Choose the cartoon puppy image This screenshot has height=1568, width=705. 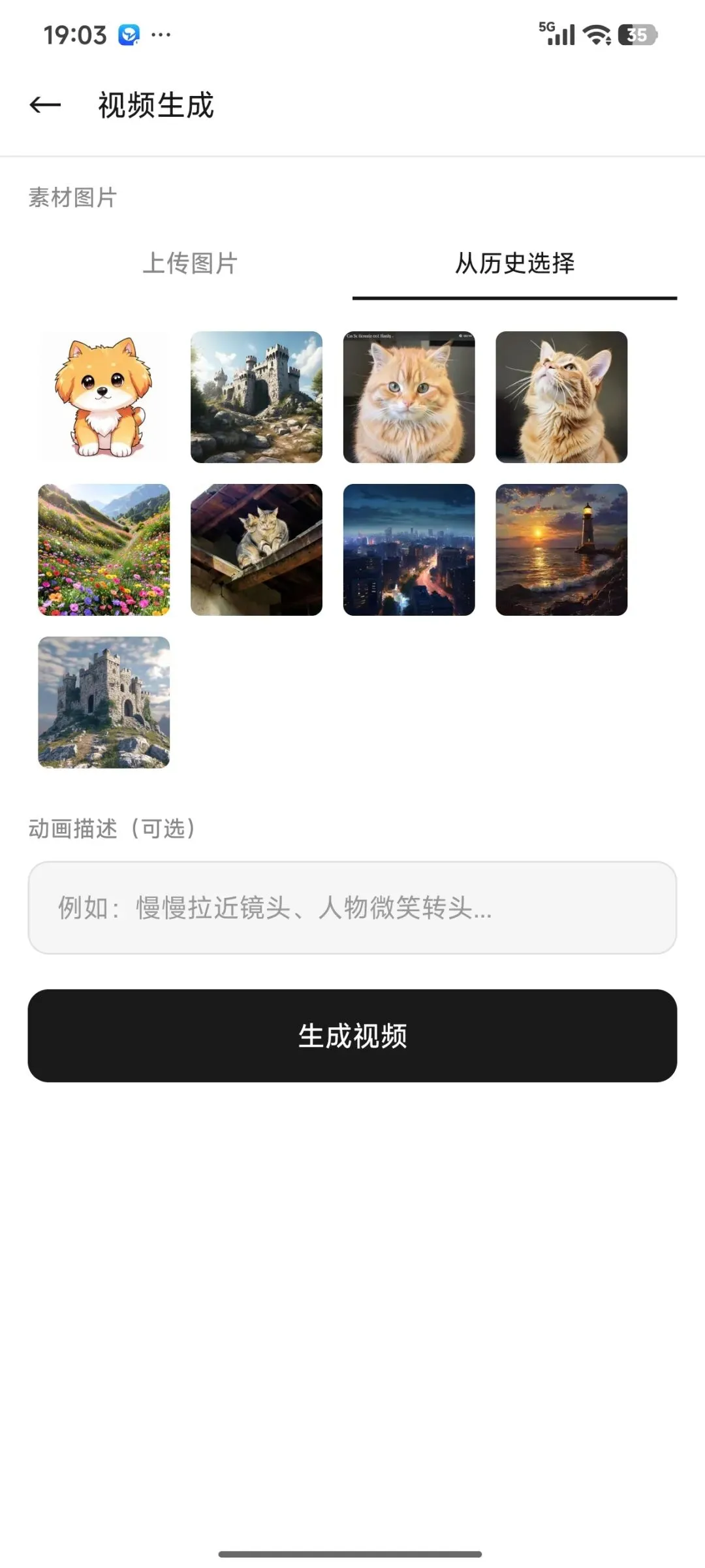(x=104, y=397)
